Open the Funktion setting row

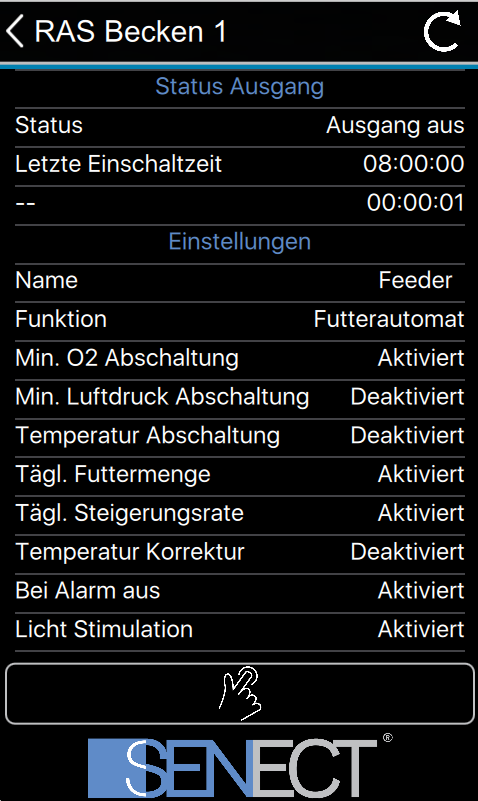(240, 321)
